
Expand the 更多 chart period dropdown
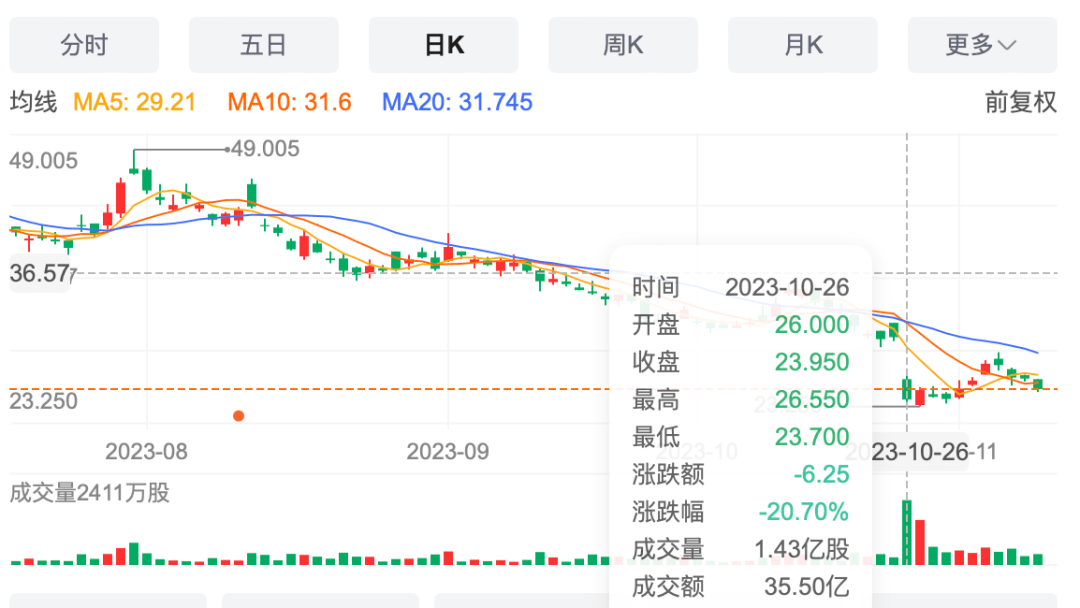point(982,45)
